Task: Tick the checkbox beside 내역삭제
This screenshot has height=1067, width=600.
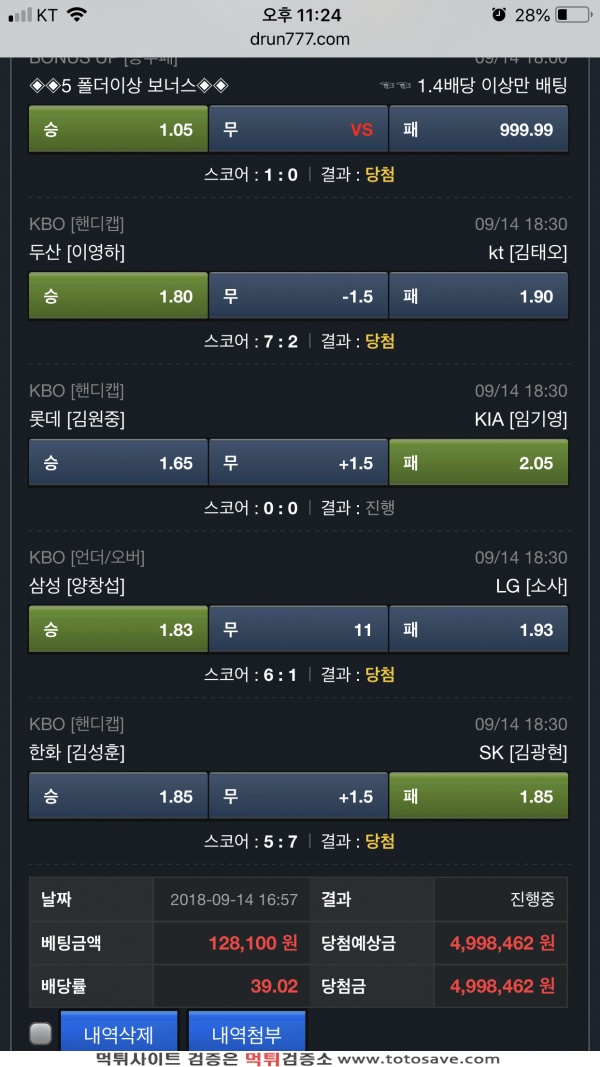Action: tap(41, 1034)
